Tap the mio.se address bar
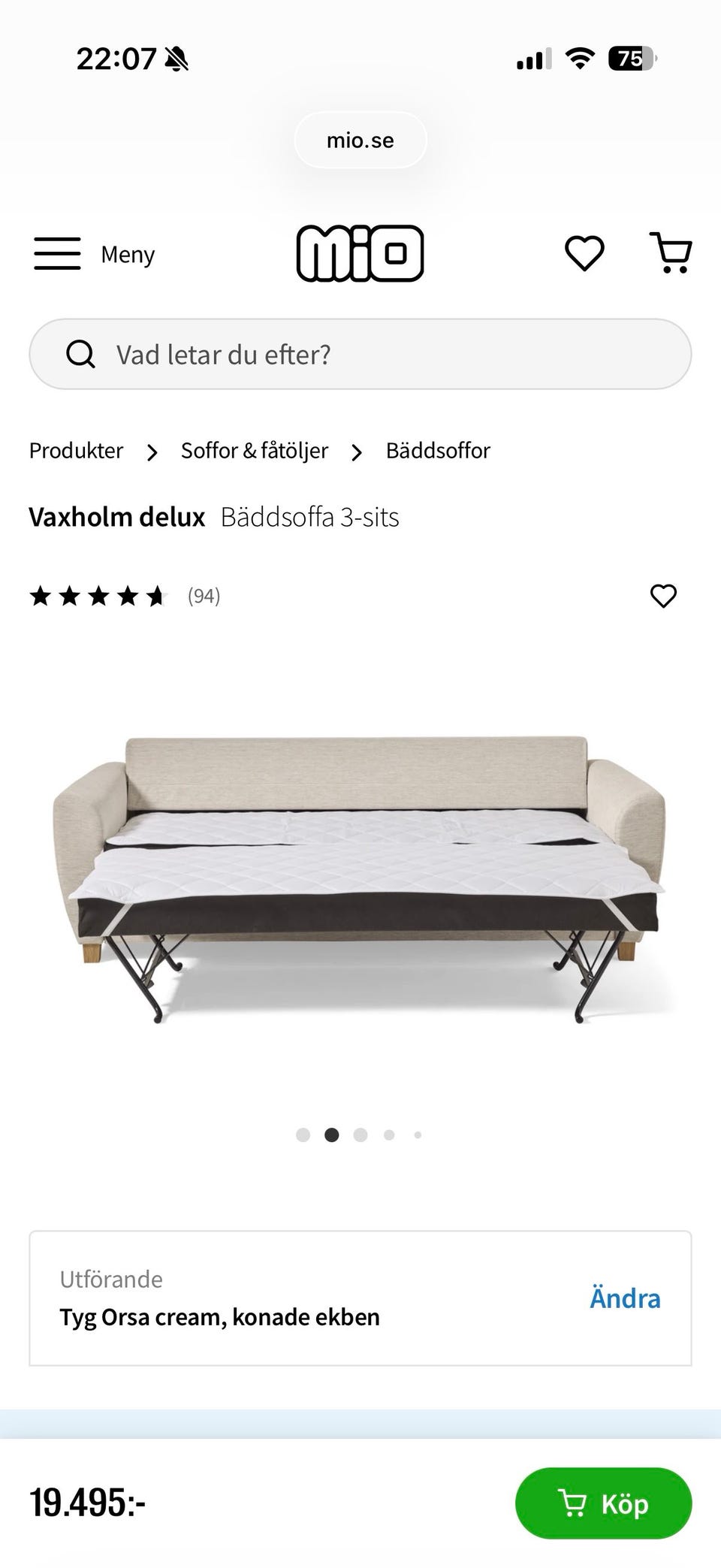This screenshot has width=721, height=1568. click(x=360, y=140)
